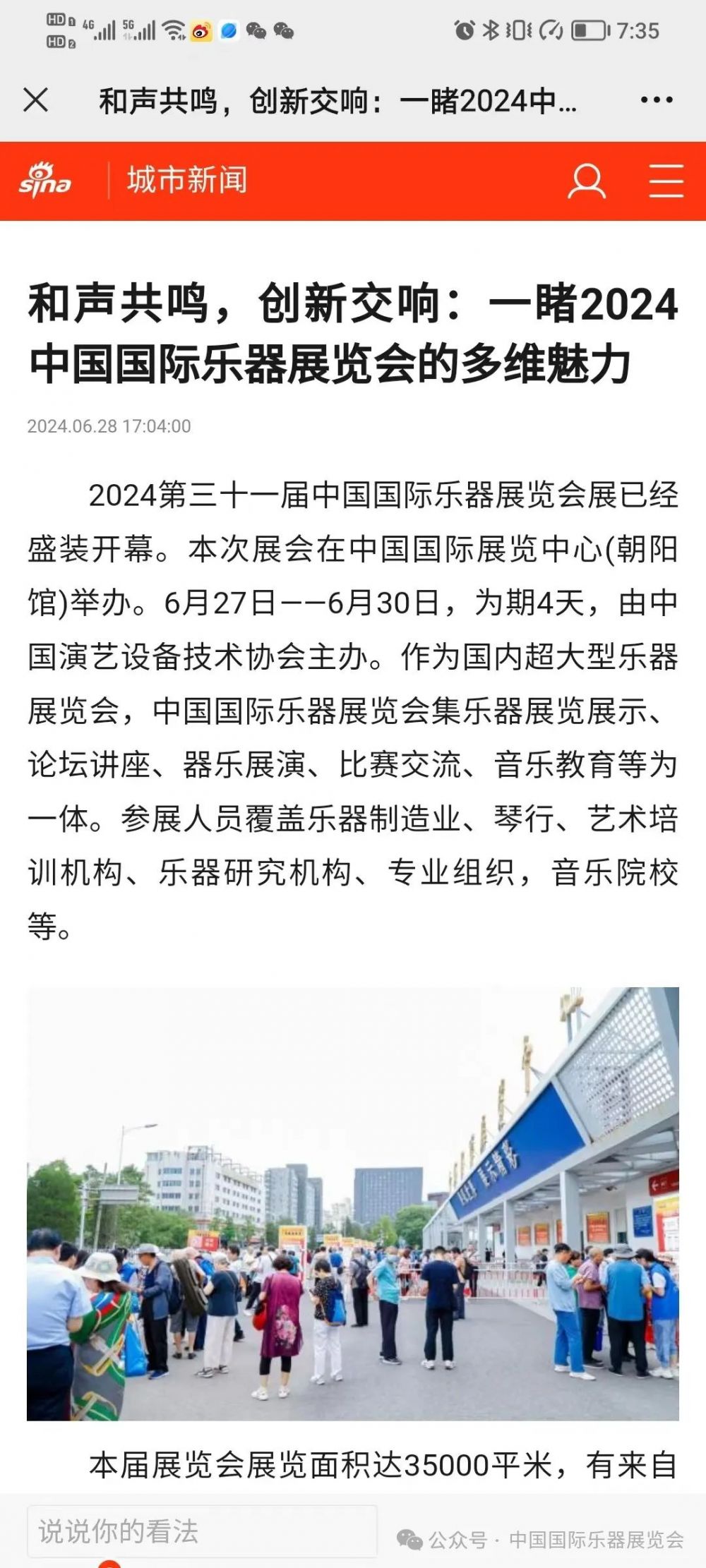This screenshot has width=706, height=1568.
Task: Close the article webview
Action: pos(35,100)
